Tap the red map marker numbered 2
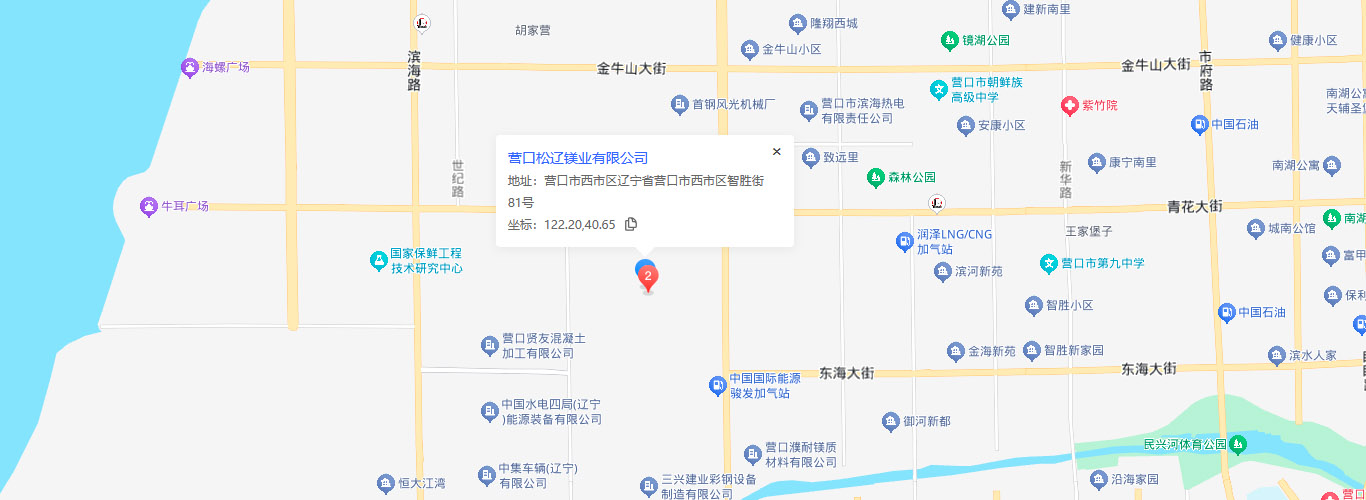The height and width of the screenshot is (500, 1366). (x=648, y=277)
